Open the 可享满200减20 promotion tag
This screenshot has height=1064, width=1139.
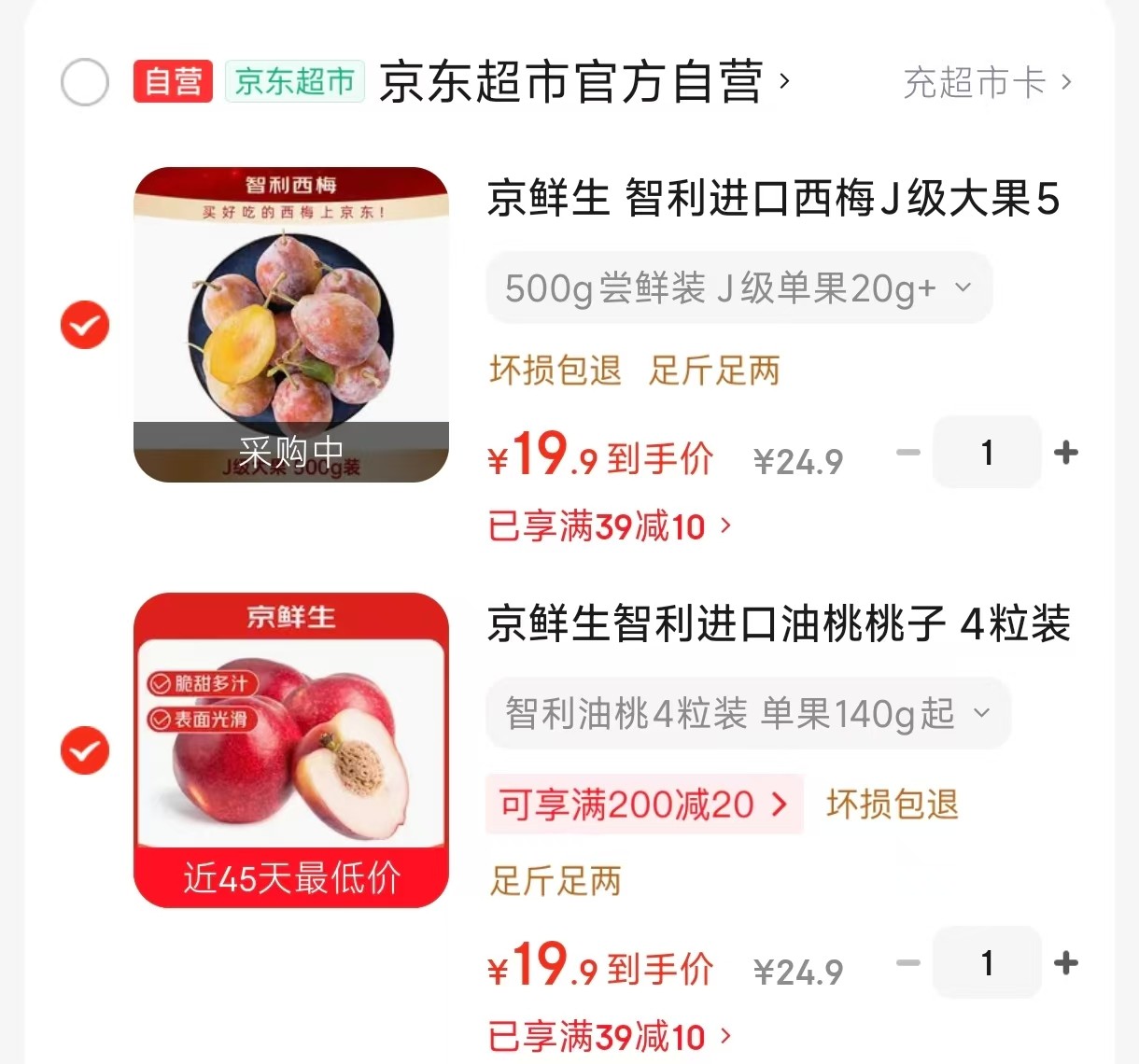click(x=643, y=804)
